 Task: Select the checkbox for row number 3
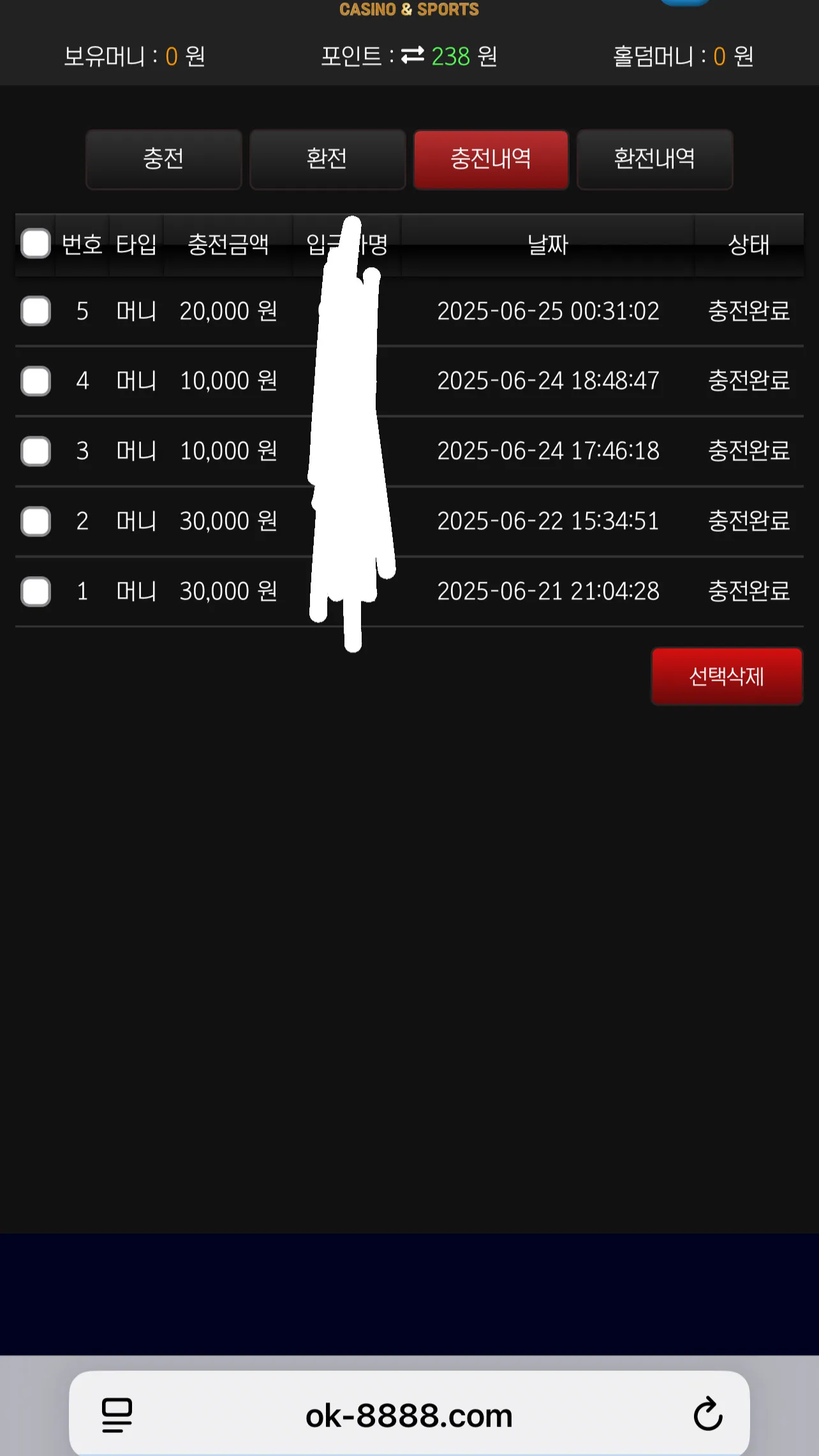36,452
